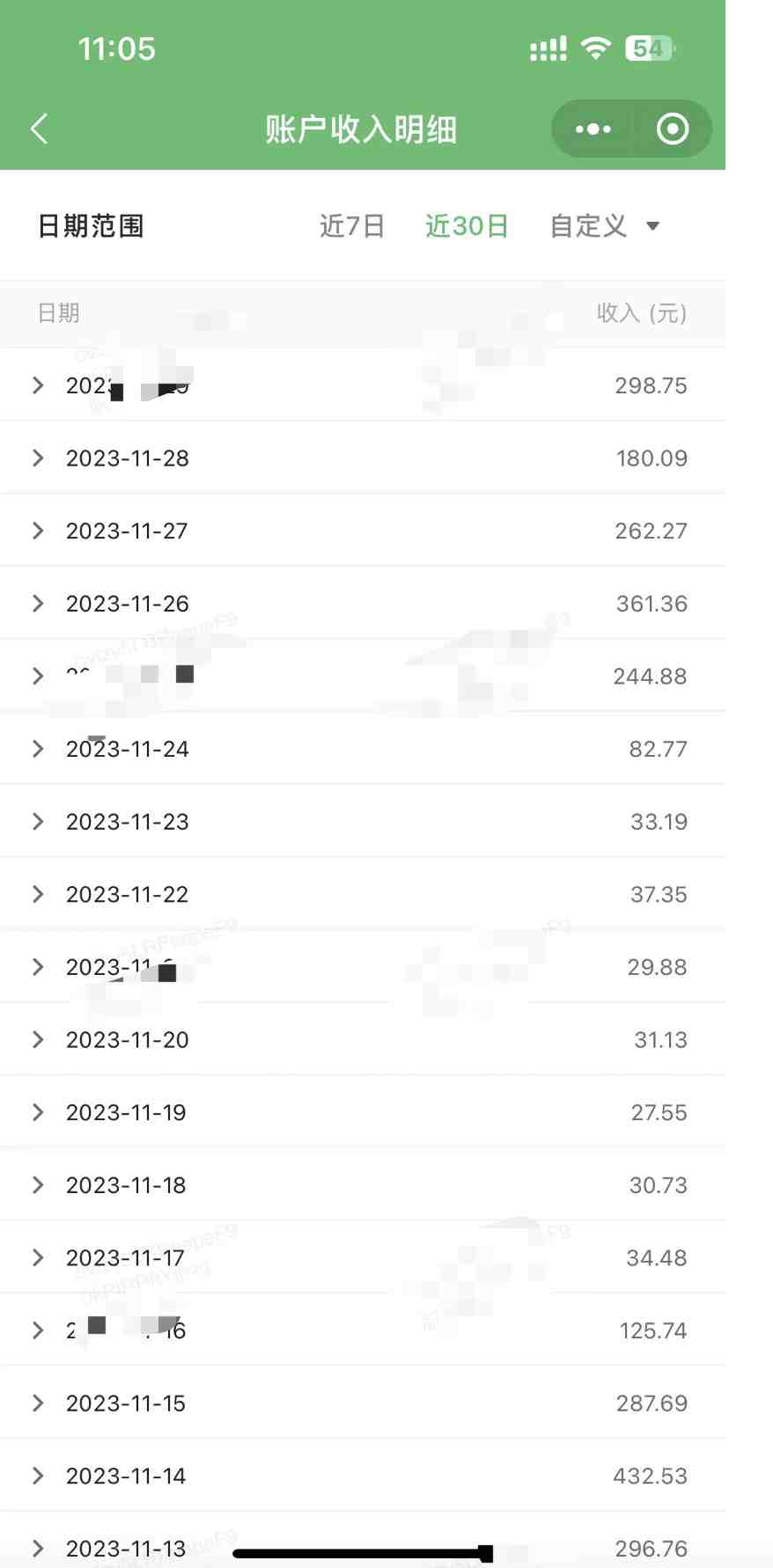Expand the 2023-11-26 income row
This screenshot has width=773, height=1568.
38,603
